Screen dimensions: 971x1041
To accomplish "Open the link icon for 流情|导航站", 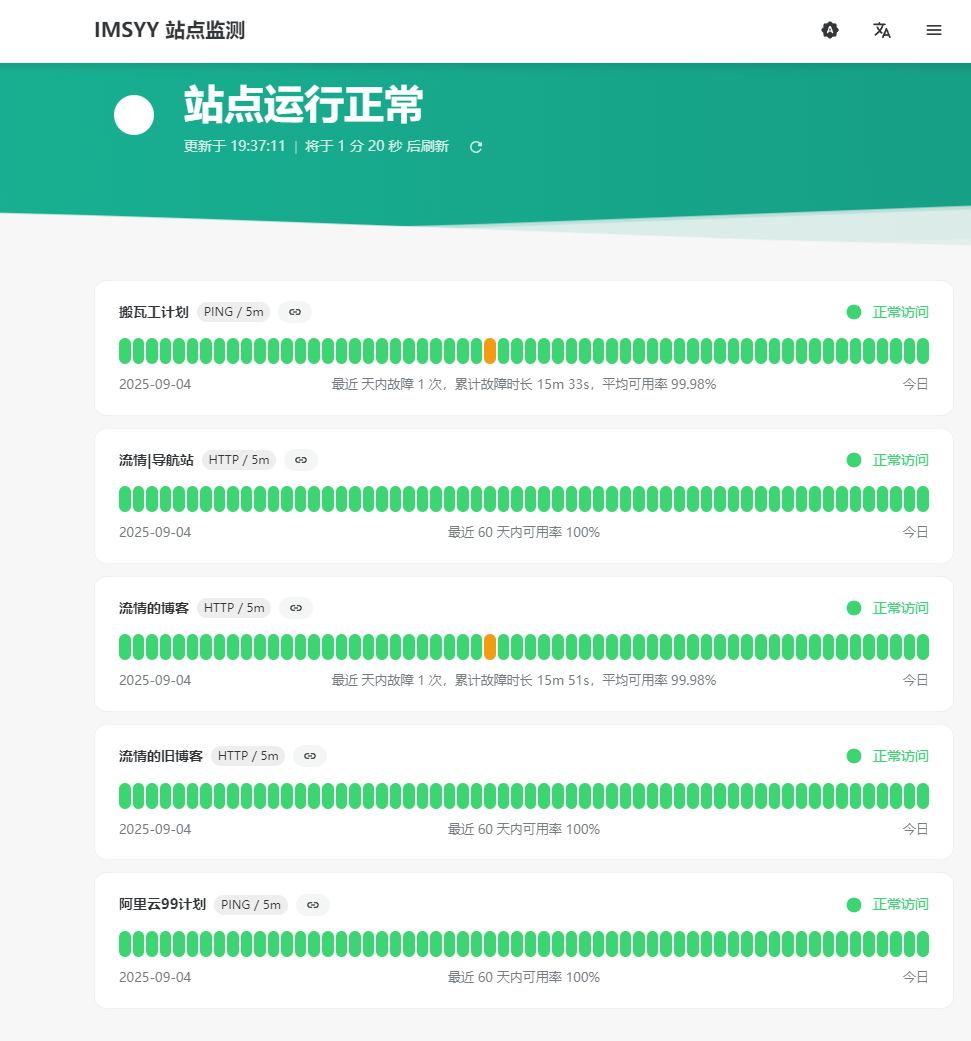I will pyautogui.click(x=301, y=460).
